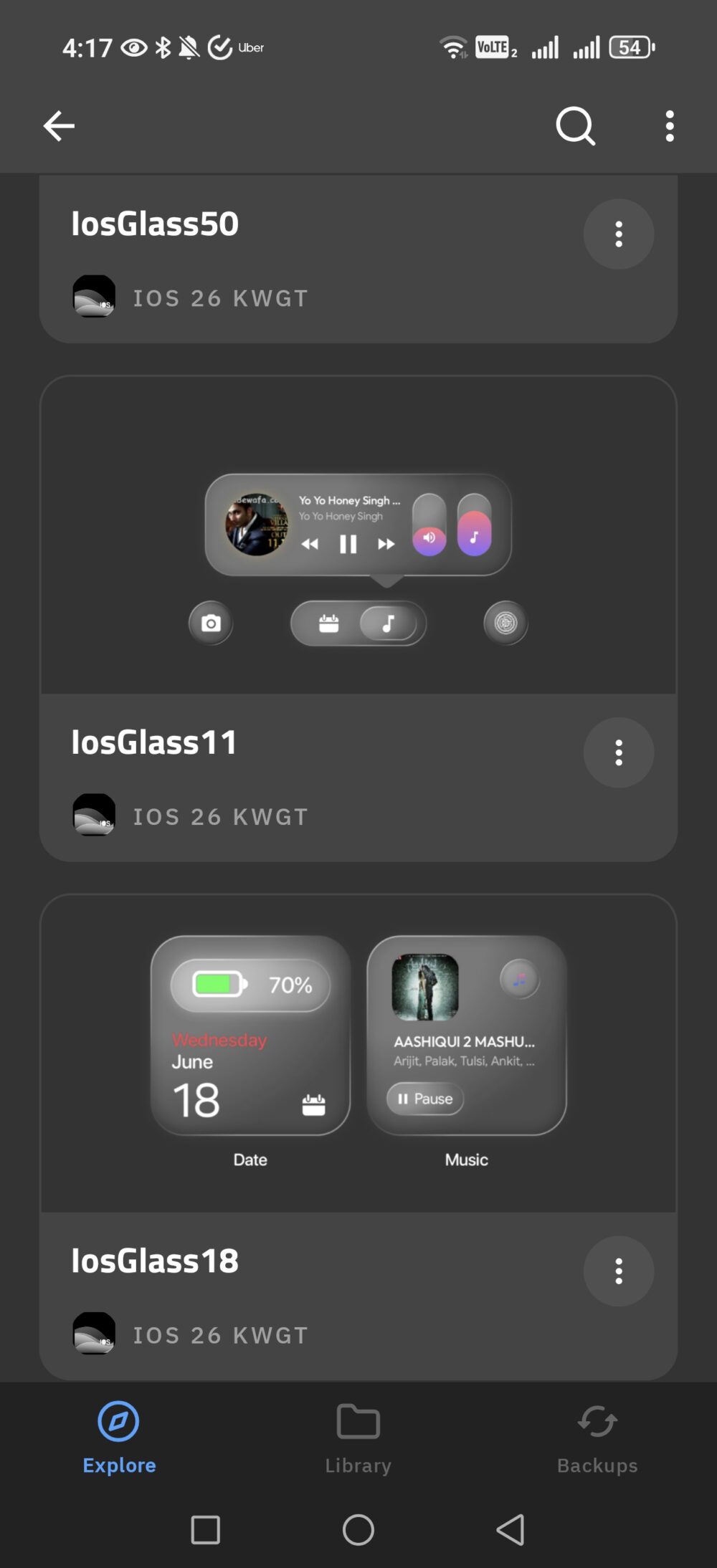Screen dimensions: 717x1568
Task: Select the camera icon in IosGlass11 preview
Action: click(x=210, y=623)
